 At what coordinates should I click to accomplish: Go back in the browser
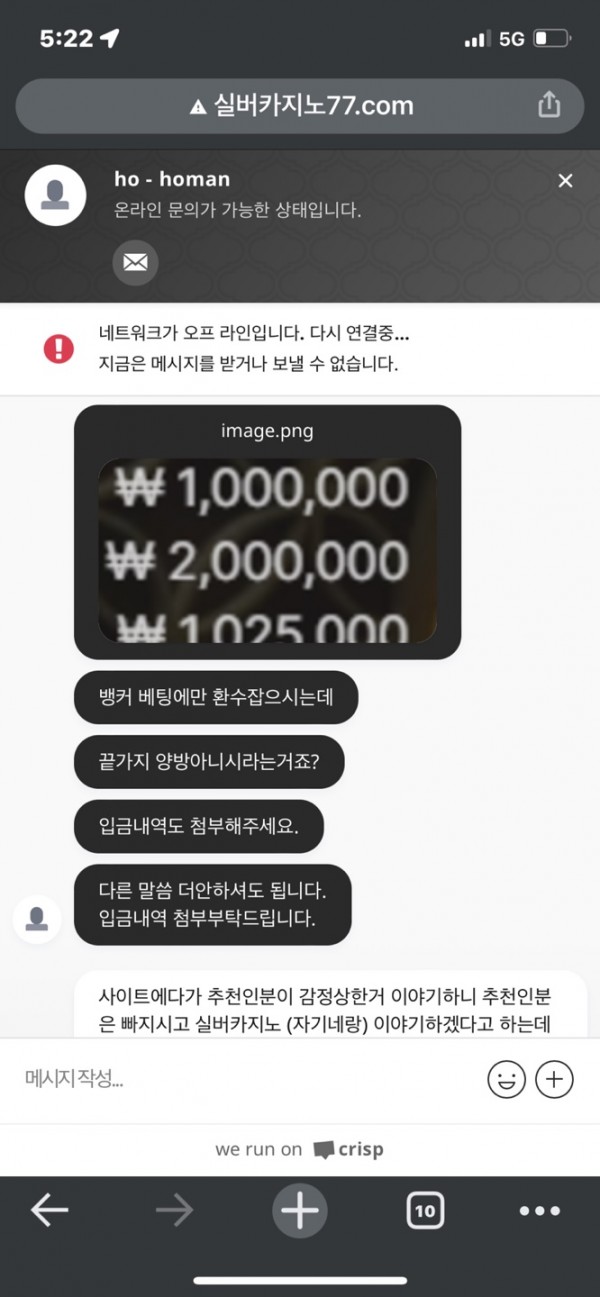coord(49,1211)
